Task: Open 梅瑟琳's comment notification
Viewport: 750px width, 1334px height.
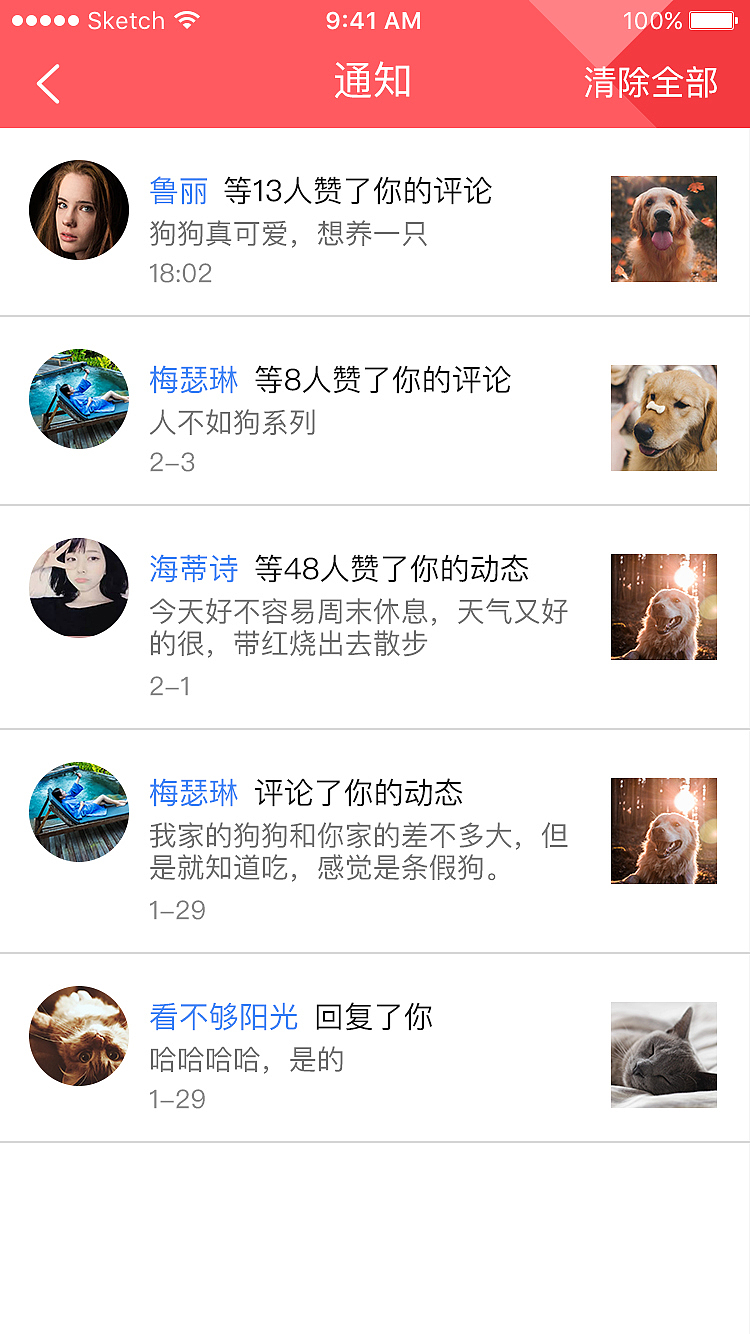Action: tap(375, 840)
